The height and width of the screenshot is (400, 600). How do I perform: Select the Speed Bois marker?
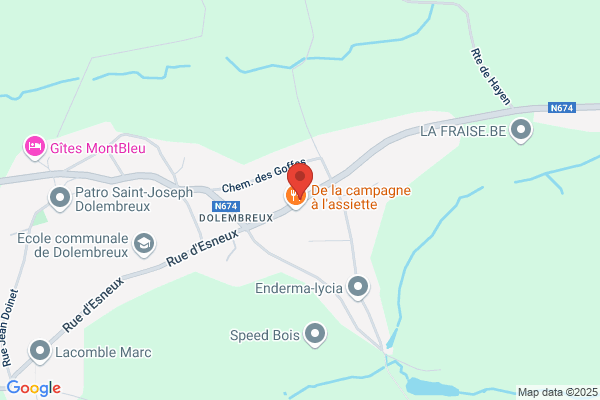(315, 334)
